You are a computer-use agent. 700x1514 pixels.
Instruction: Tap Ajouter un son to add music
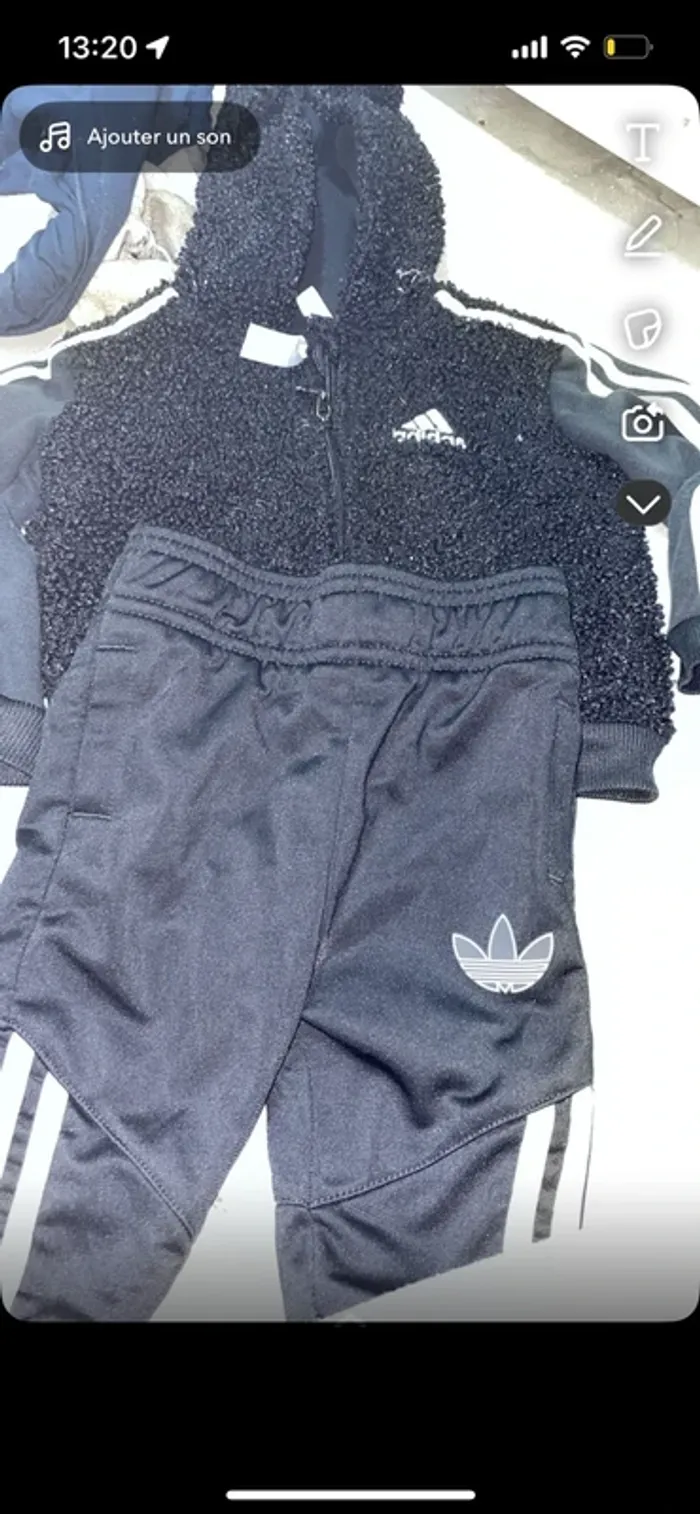(x=138, y=137)
